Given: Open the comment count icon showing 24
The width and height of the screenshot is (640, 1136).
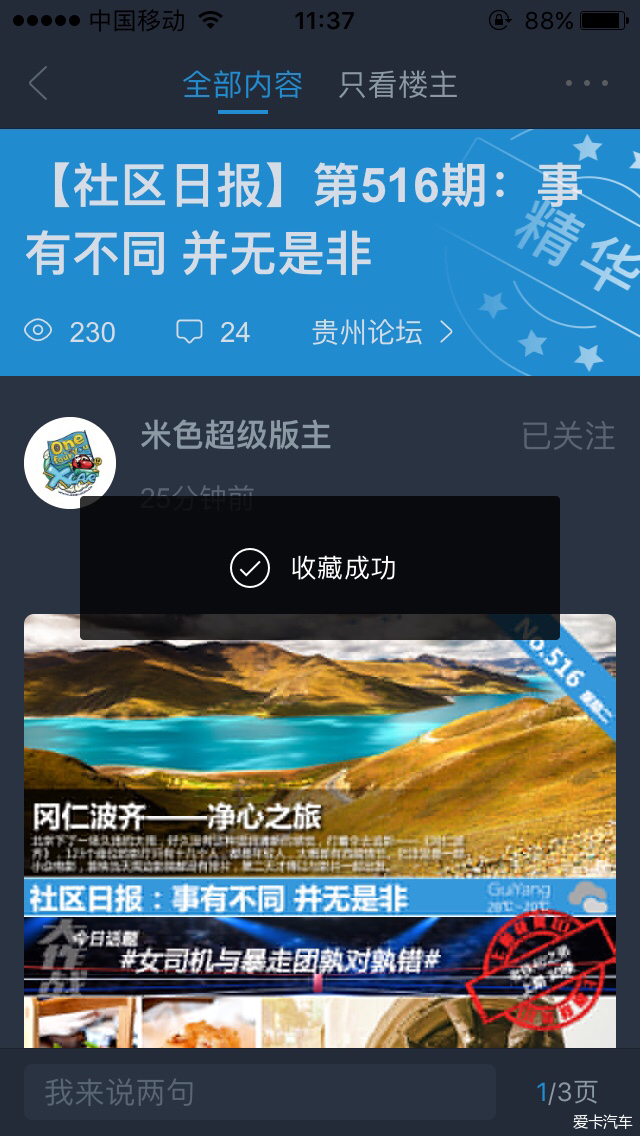Looking at the screenshot, I should tap(212, 332).
